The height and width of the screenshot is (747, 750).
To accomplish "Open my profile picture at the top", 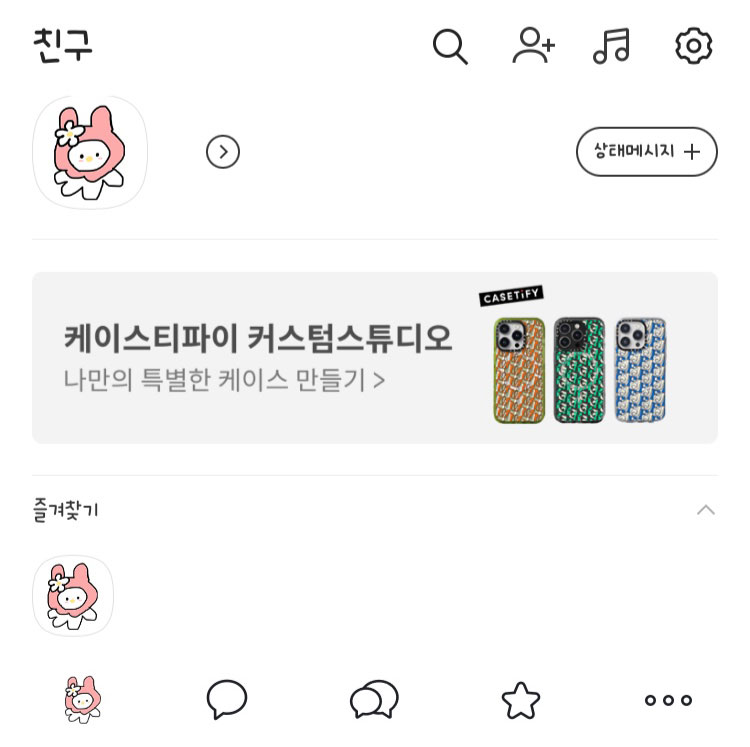I will pyautogui.click(x=90, y=152).
